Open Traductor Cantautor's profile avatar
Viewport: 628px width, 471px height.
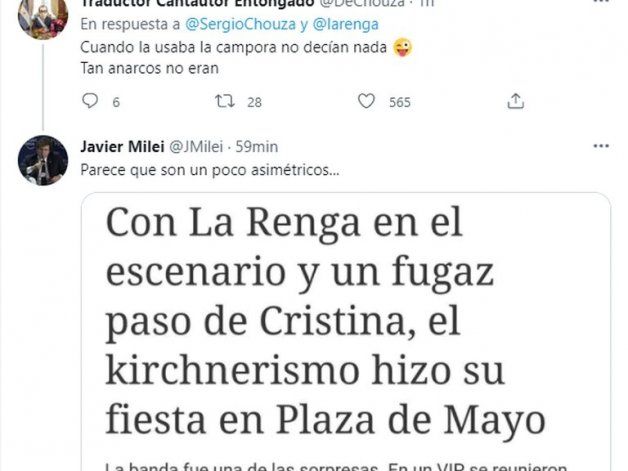point(43,18)
